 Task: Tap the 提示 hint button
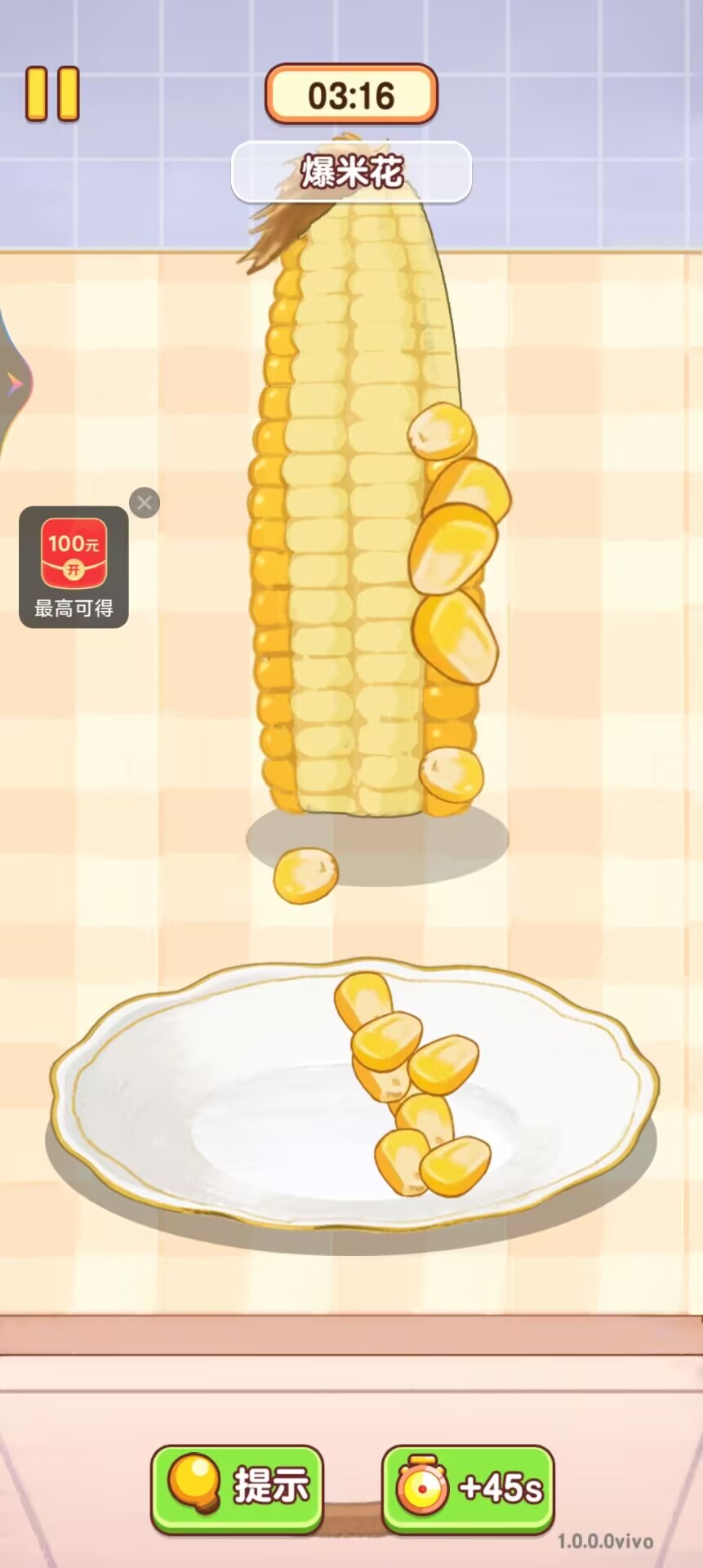[x=237, y=1487]
